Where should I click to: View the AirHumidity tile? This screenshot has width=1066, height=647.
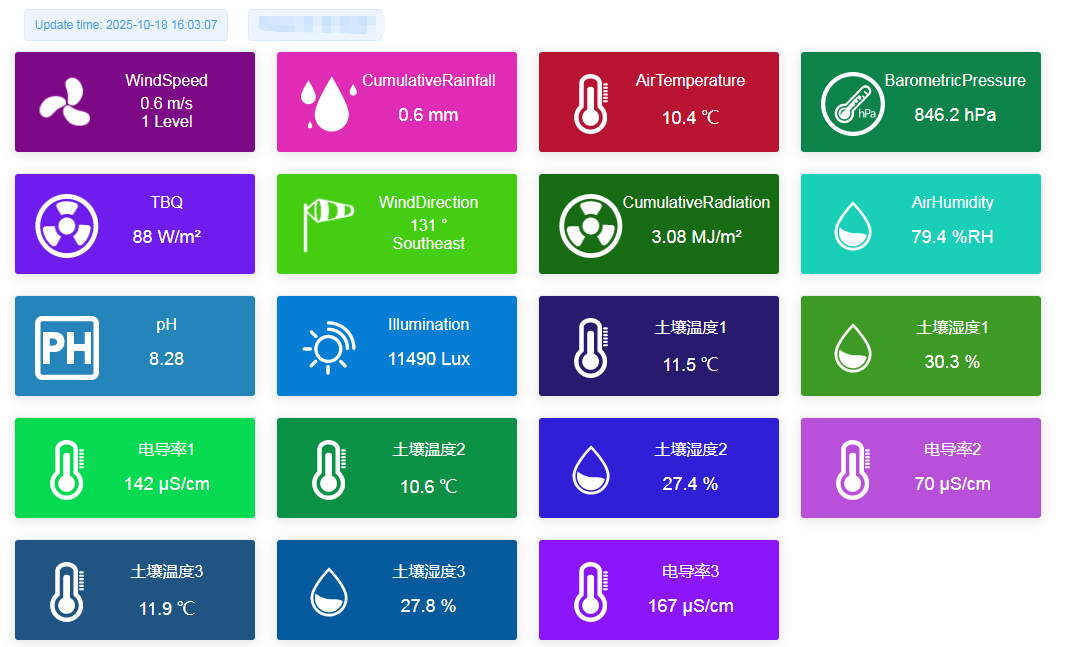921,224
